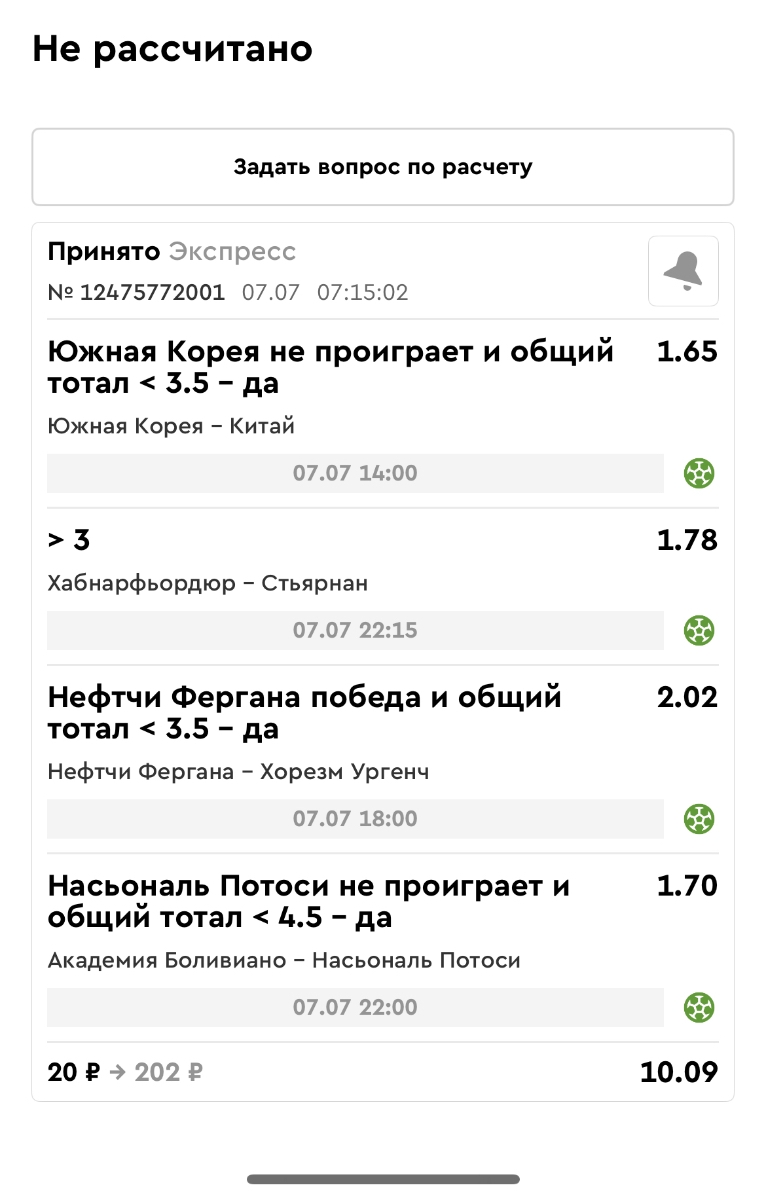766x1200 pixels.
Task: Open the notifications bell for this bet
Action: (x=683, y=271)
